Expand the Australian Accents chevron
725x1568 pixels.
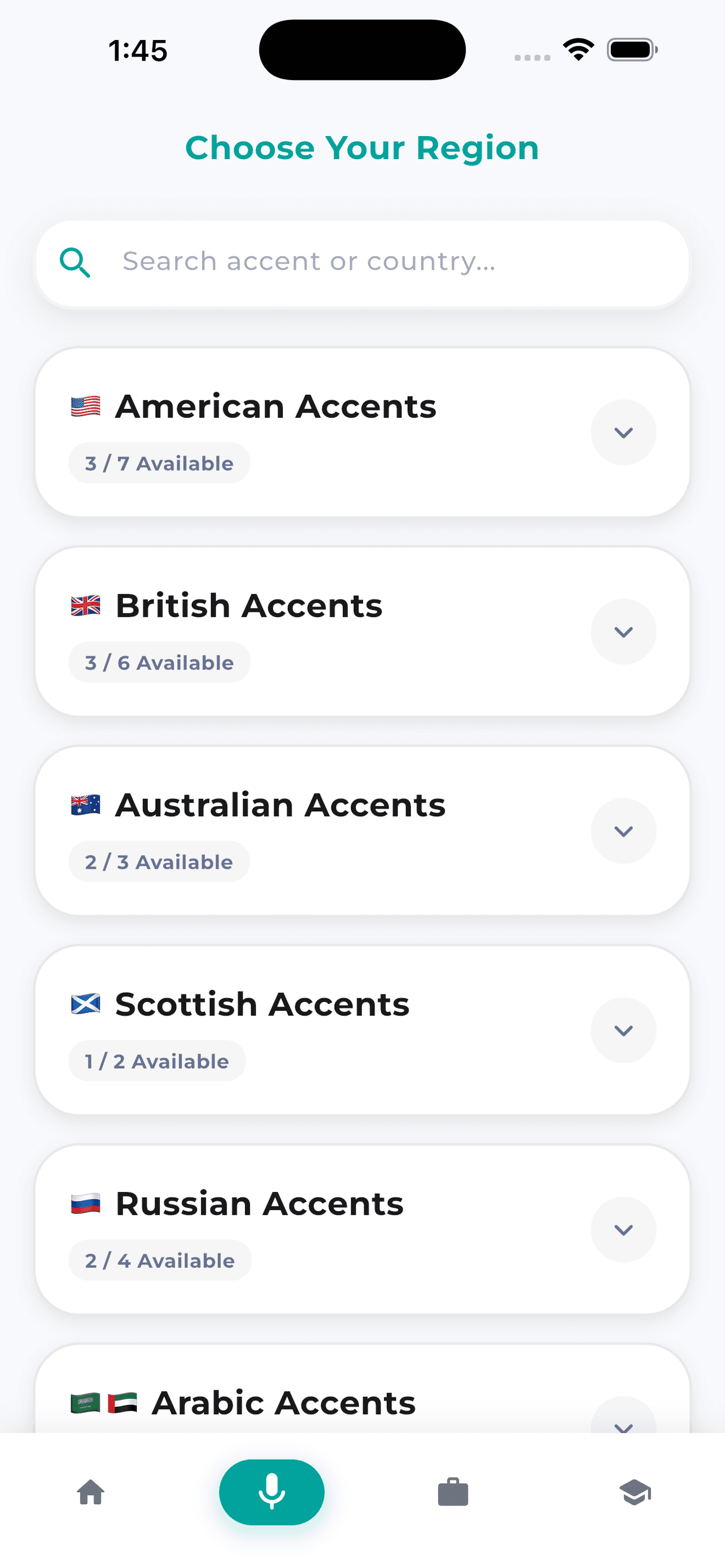coord(623,830)
